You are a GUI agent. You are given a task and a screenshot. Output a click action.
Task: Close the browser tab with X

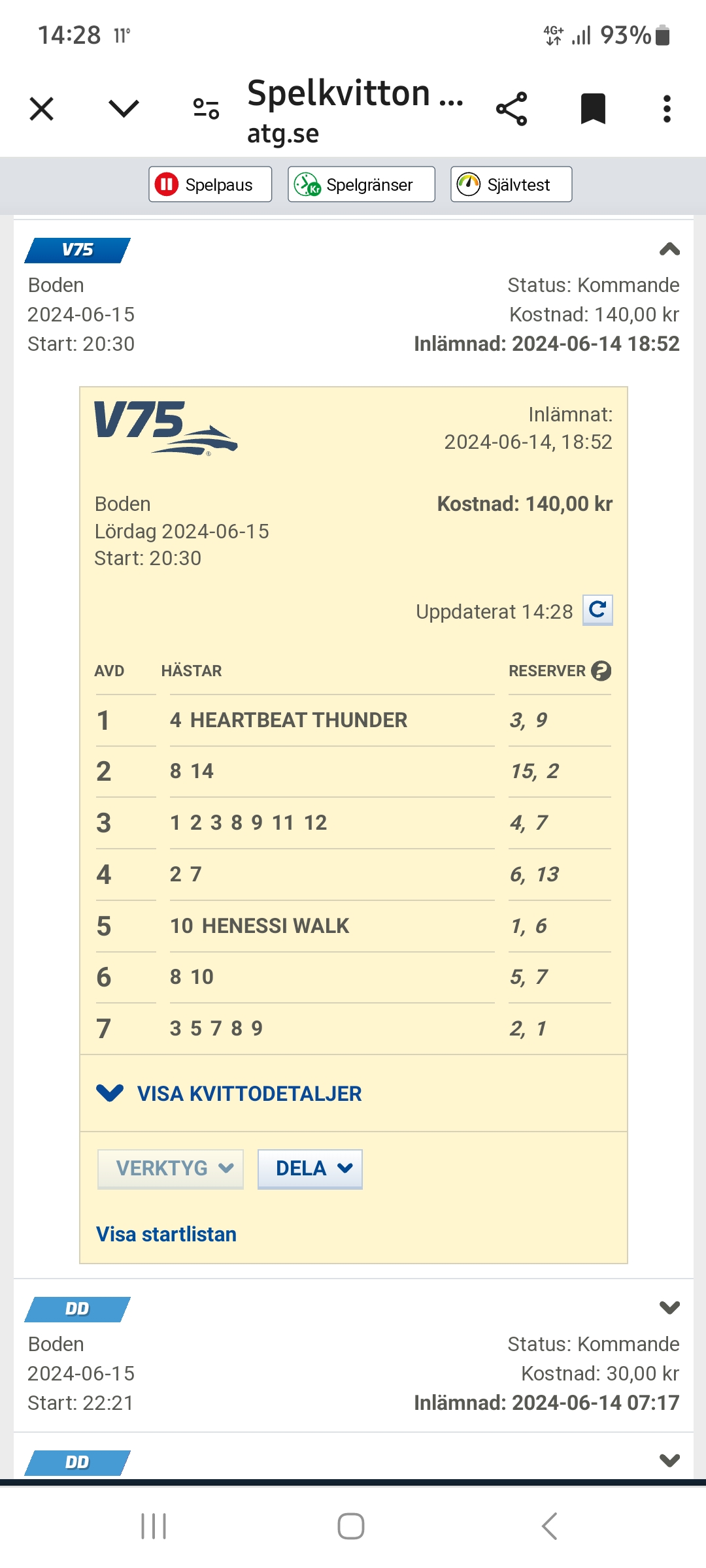[x=42, y=108]
